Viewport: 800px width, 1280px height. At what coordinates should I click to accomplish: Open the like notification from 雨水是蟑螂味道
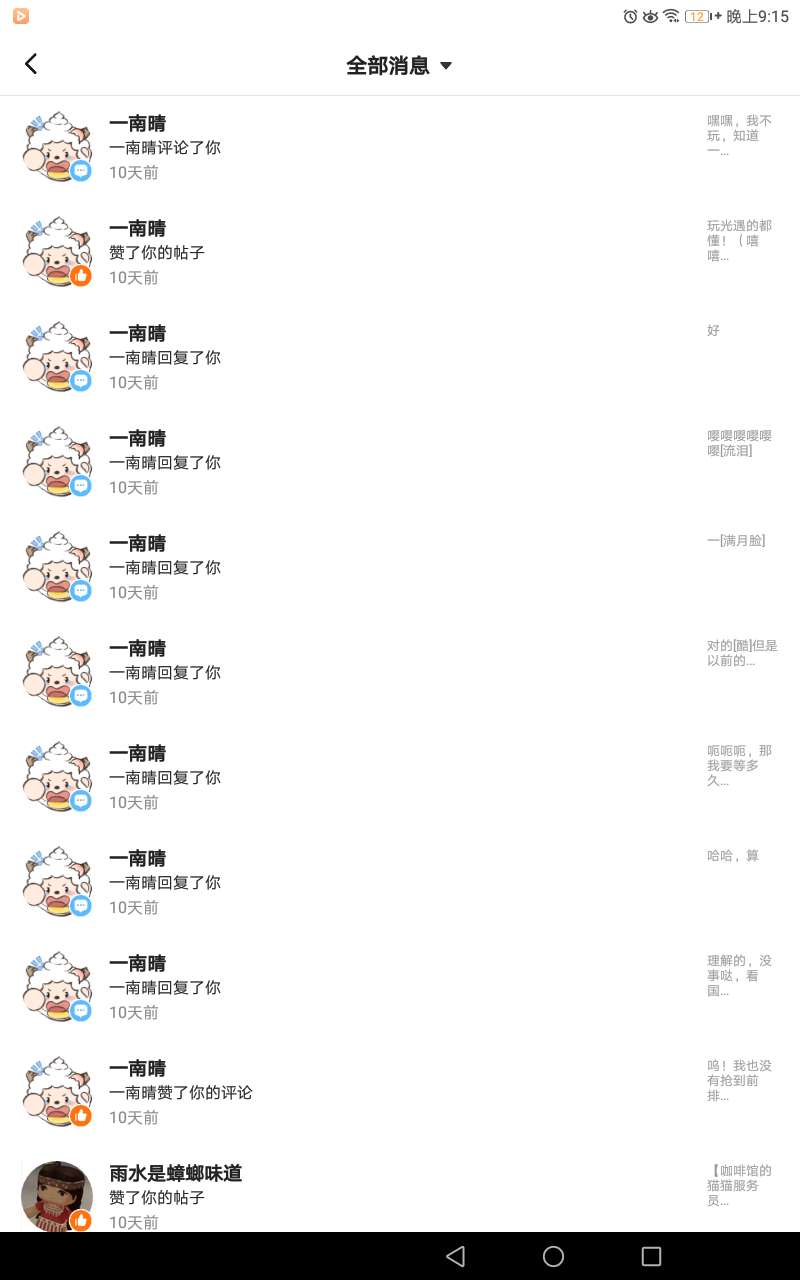click(400, 1196)
